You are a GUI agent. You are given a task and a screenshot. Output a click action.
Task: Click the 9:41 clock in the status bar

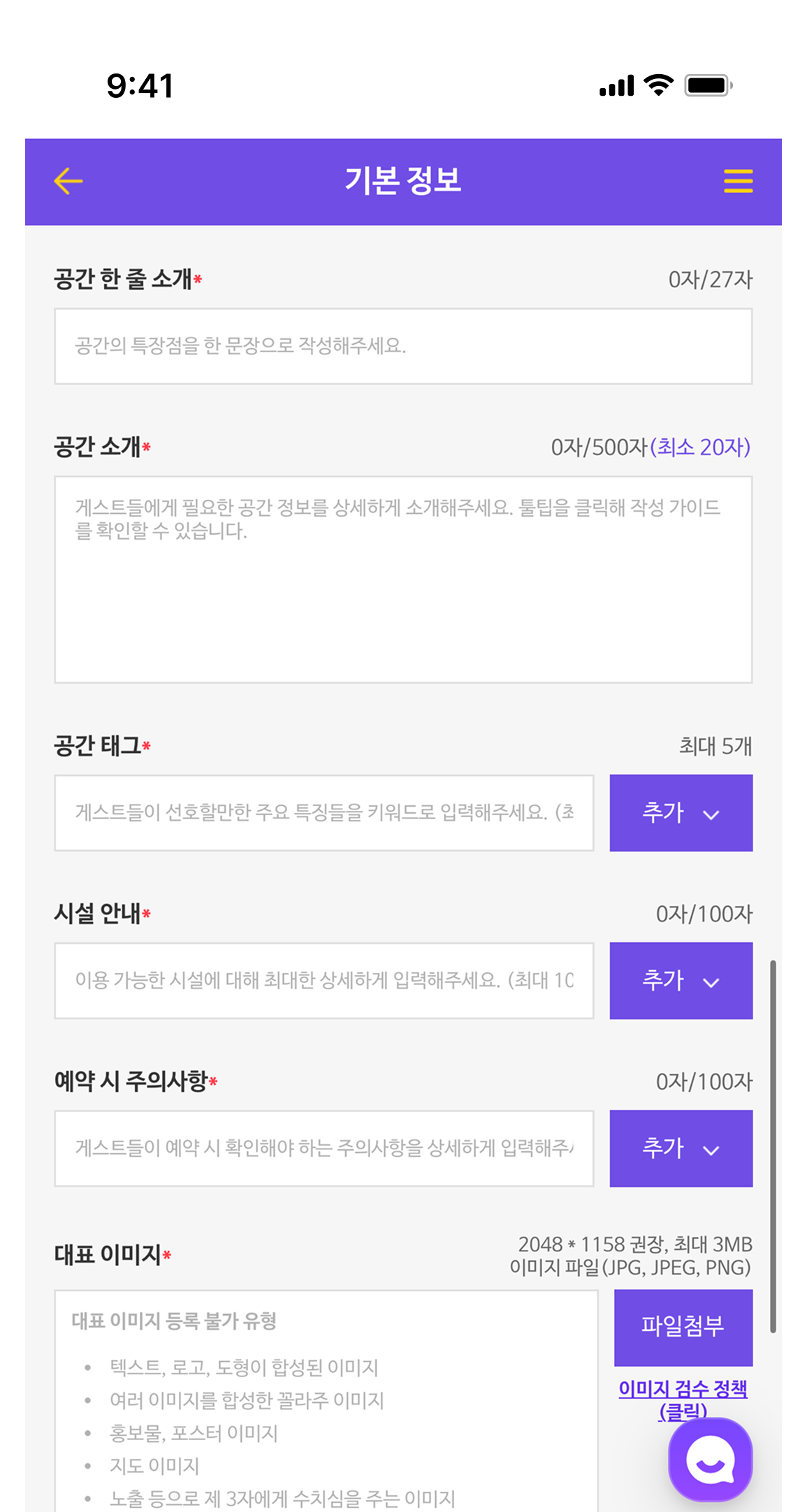point(139,85)
